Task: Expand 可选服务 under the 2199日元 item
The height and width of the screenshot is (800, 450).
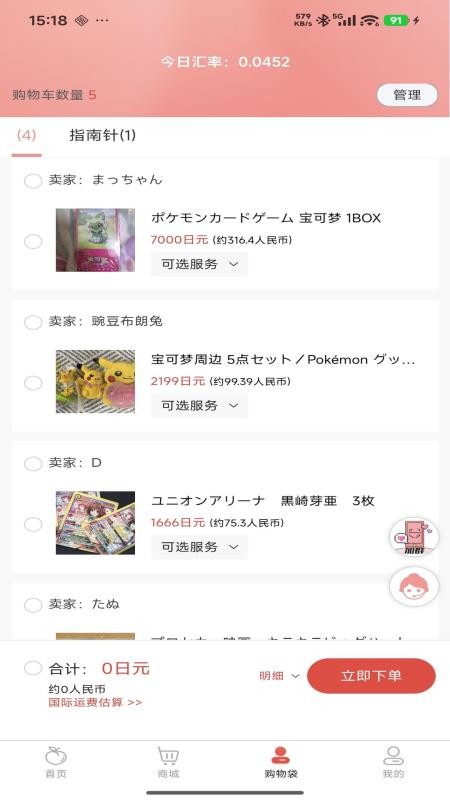Action: pyautogui.click(x=199, y=406)
